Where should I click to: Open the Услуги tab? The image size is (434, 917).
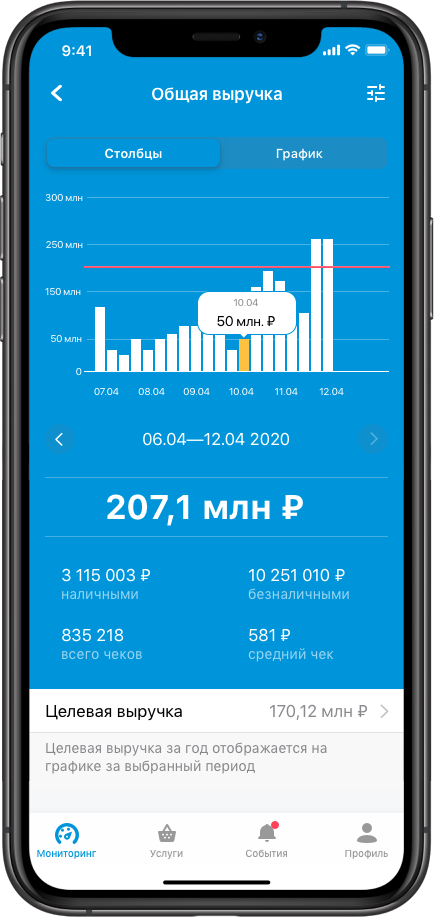(x=166, y=840)
